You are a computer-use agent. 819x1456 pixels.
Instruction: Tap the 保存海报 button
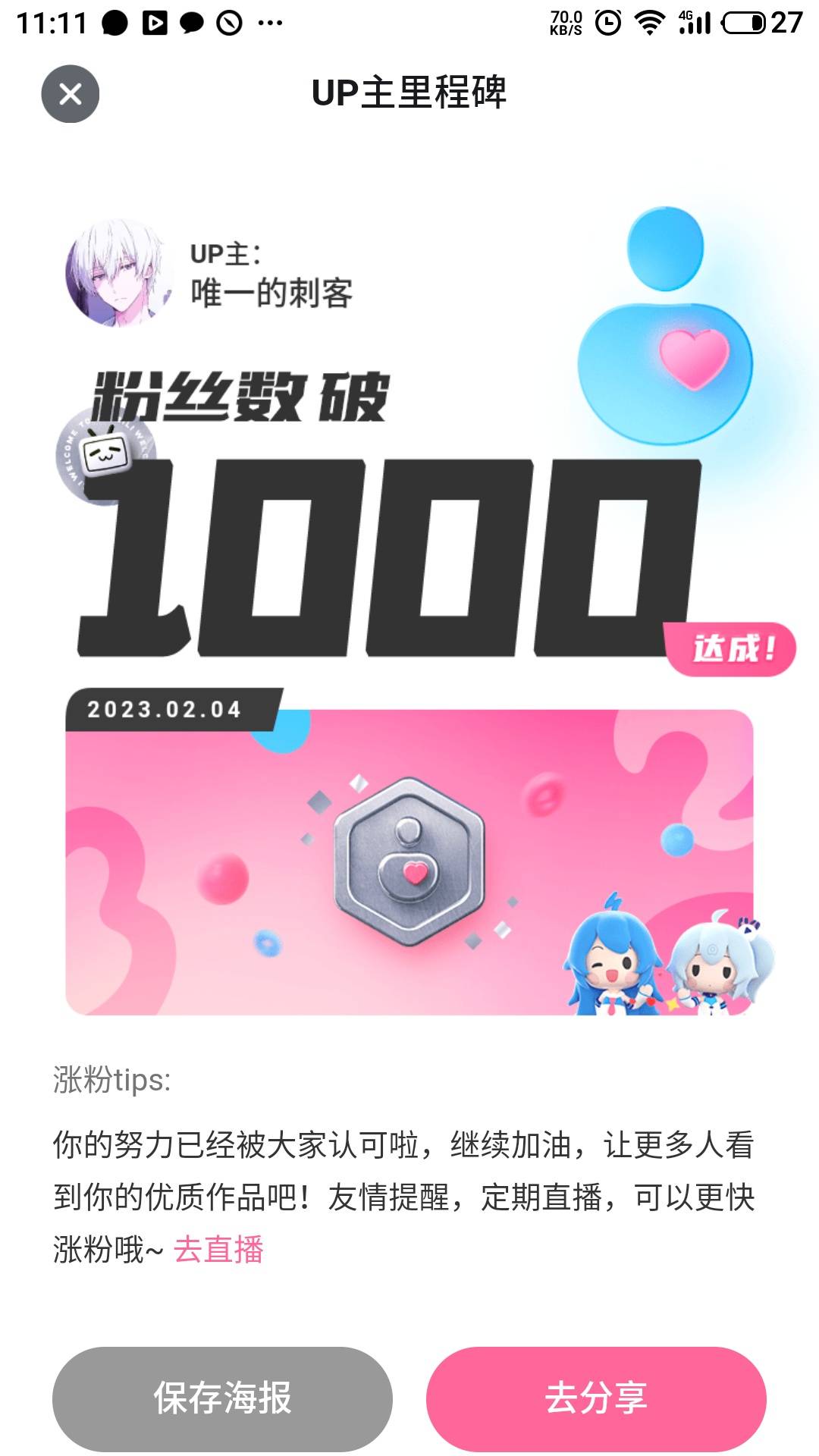(222, 1398)
